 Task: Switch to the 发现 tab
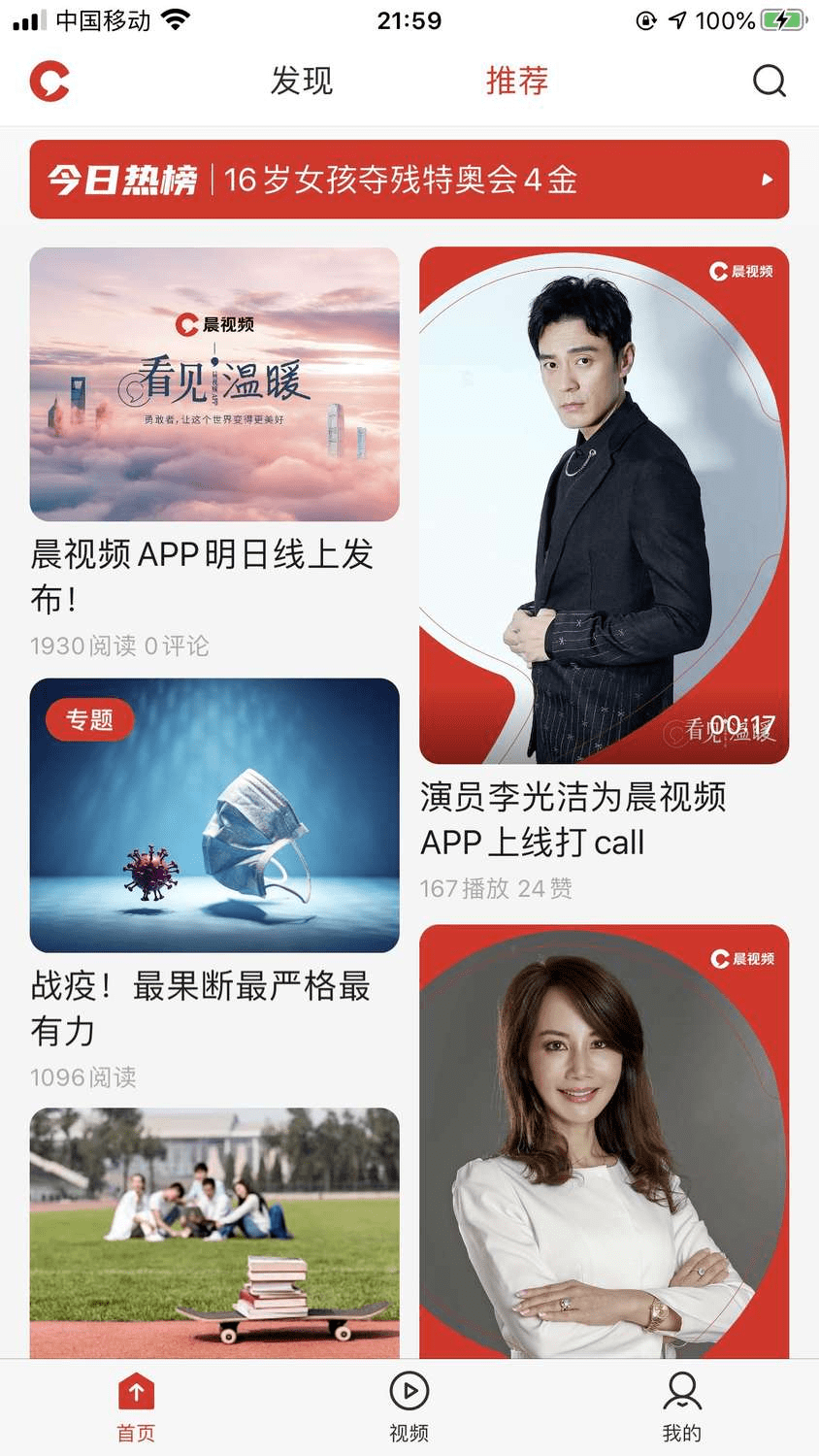[302, 81]
